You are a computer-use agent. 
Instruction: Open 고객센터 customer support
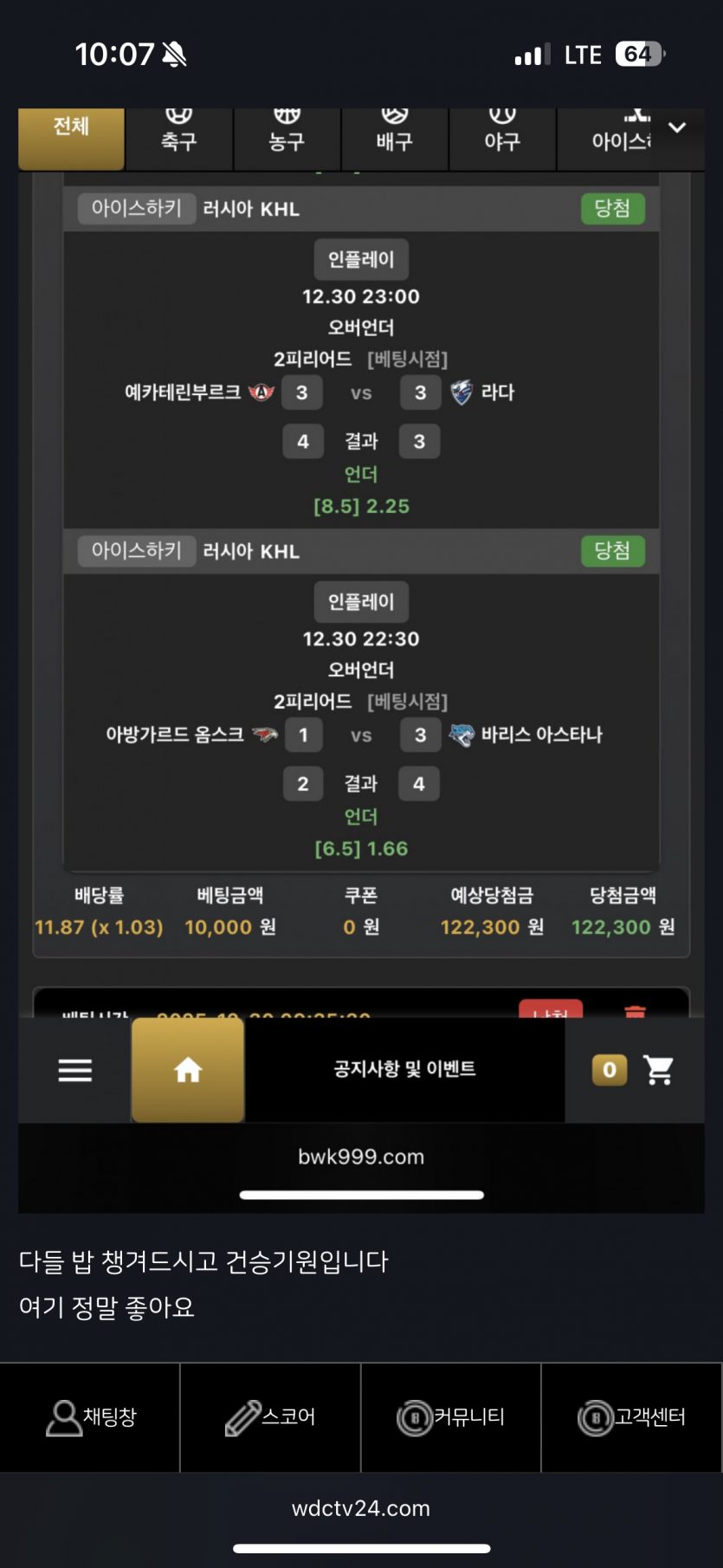pos(631,1417)
